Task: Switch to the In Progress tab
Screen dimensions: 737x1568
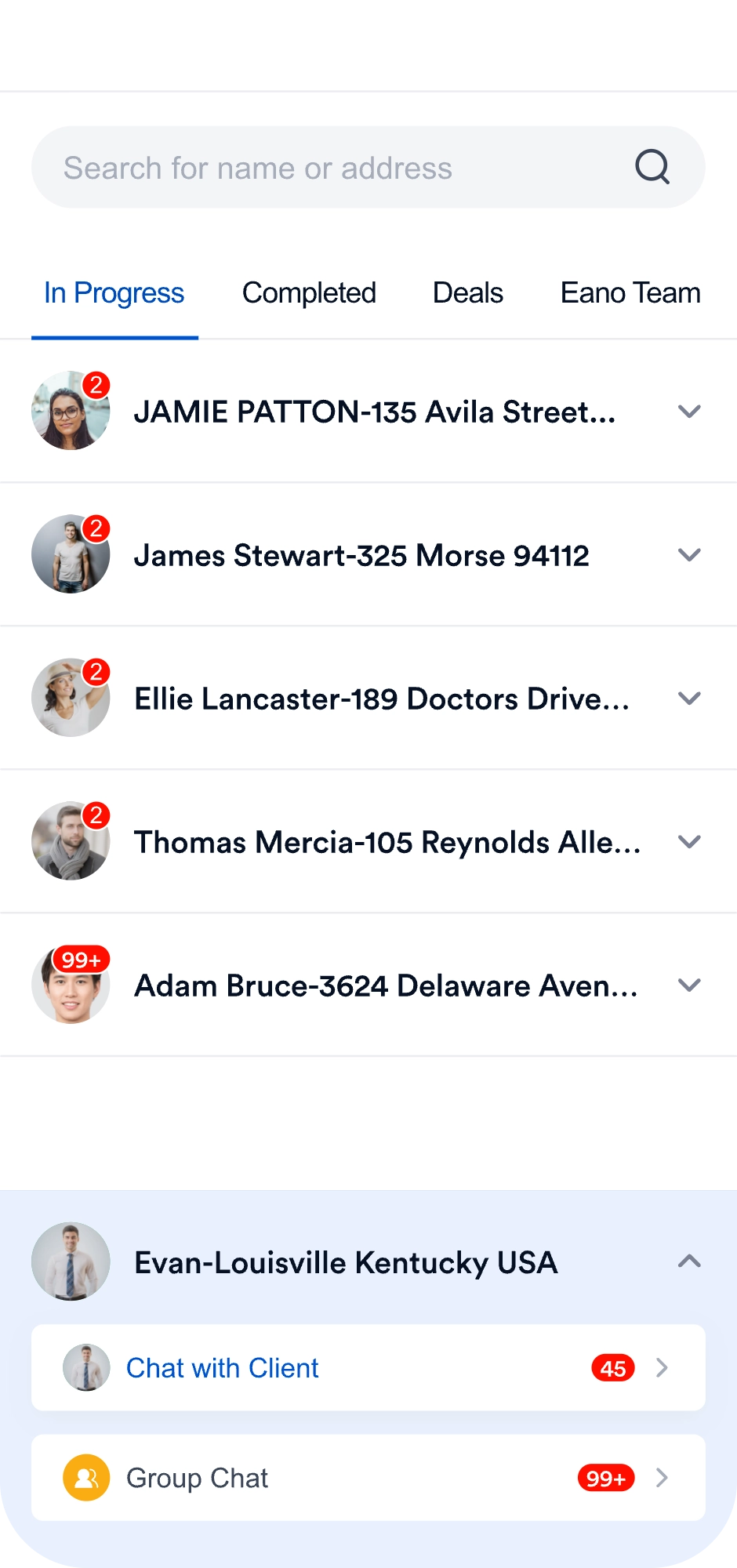Action: 114,293
